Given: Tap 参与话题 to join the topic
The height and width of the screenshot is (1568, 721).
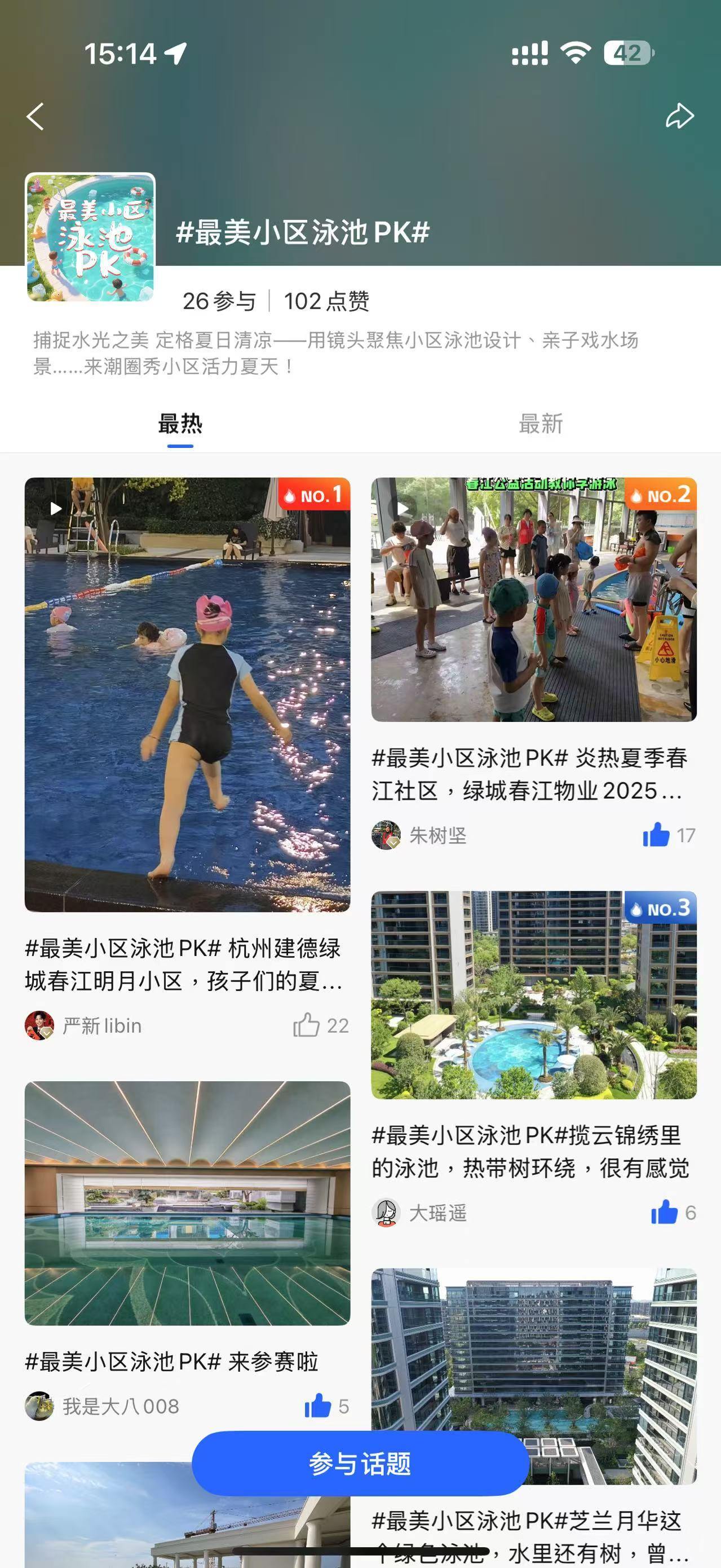Looking at the screenshot, I should click(360, 1463).
